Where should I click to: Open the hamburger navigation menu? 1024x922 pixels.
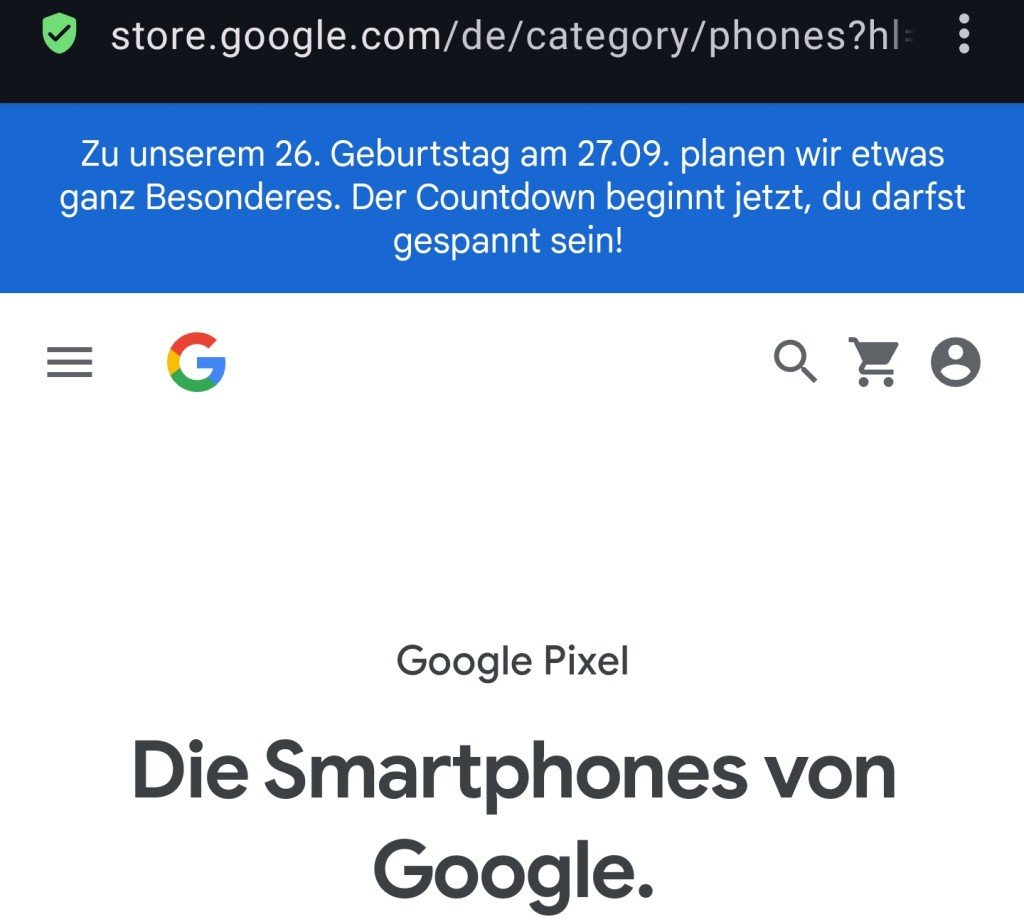(x=70, y=362)
